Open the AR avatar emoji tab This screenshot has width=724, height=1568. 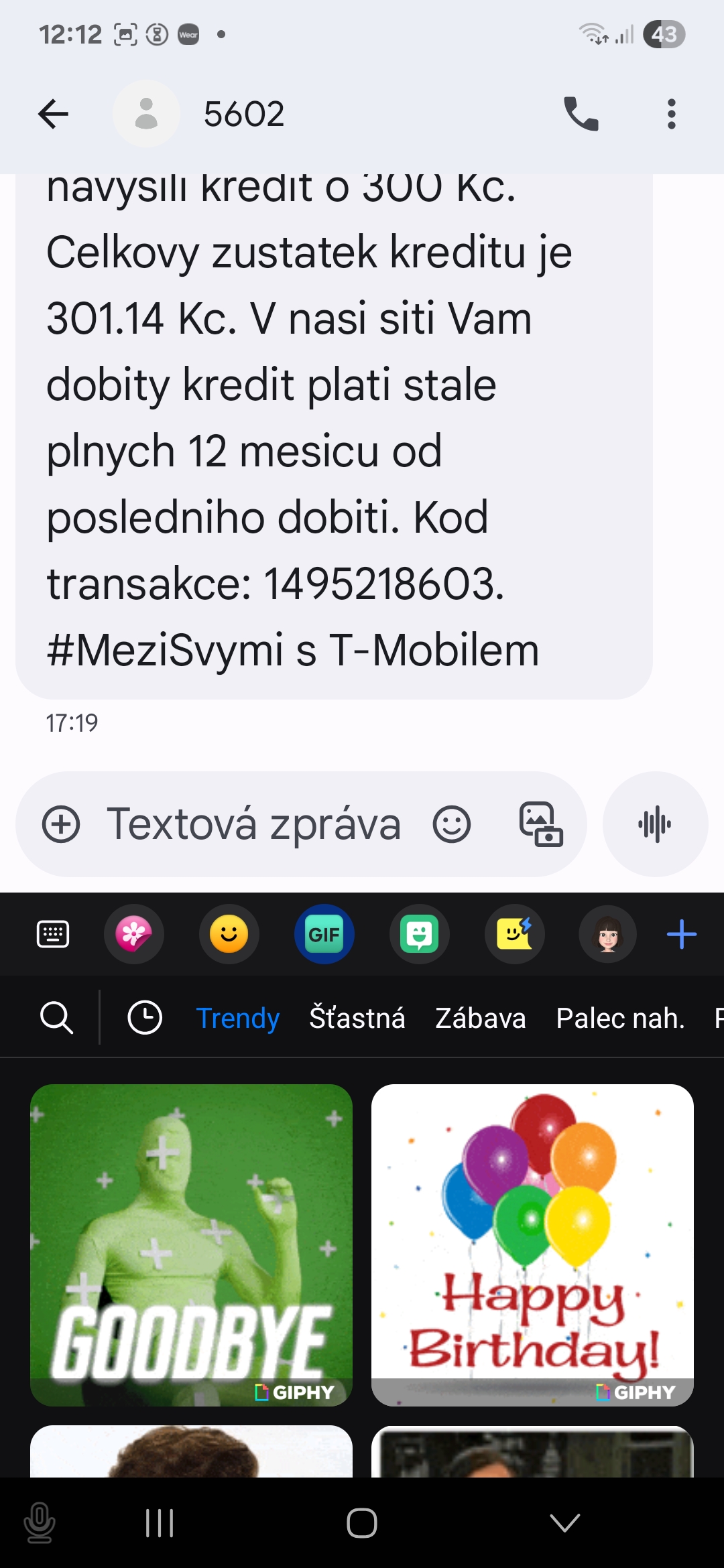608,934
